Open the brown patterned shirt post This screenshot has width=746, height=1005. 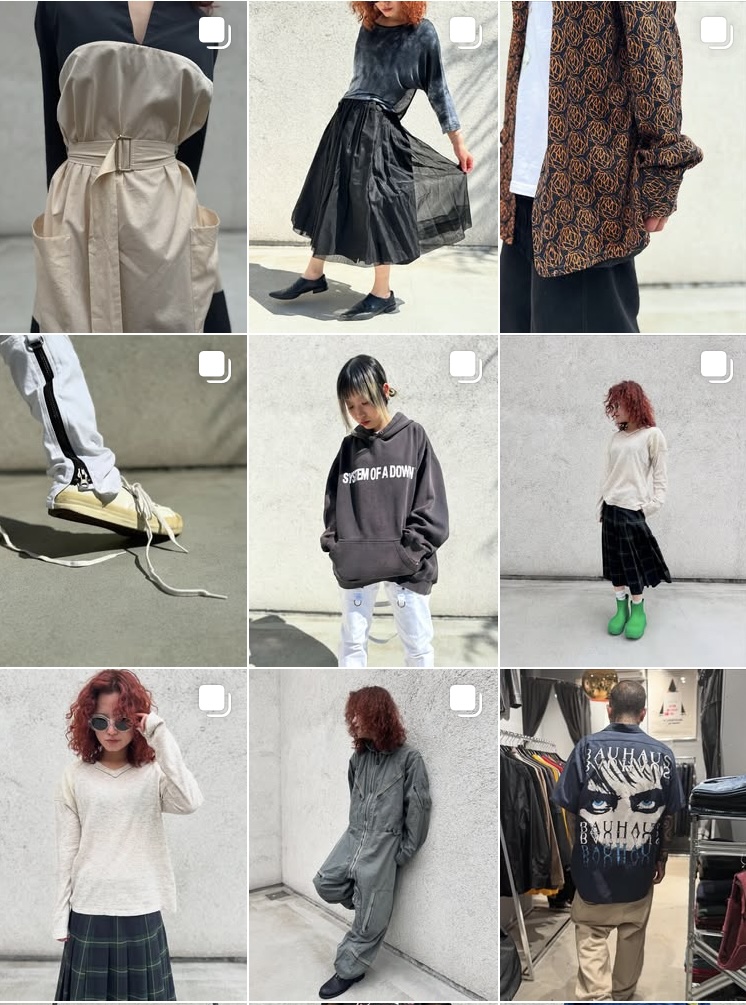tap(622, 167)
